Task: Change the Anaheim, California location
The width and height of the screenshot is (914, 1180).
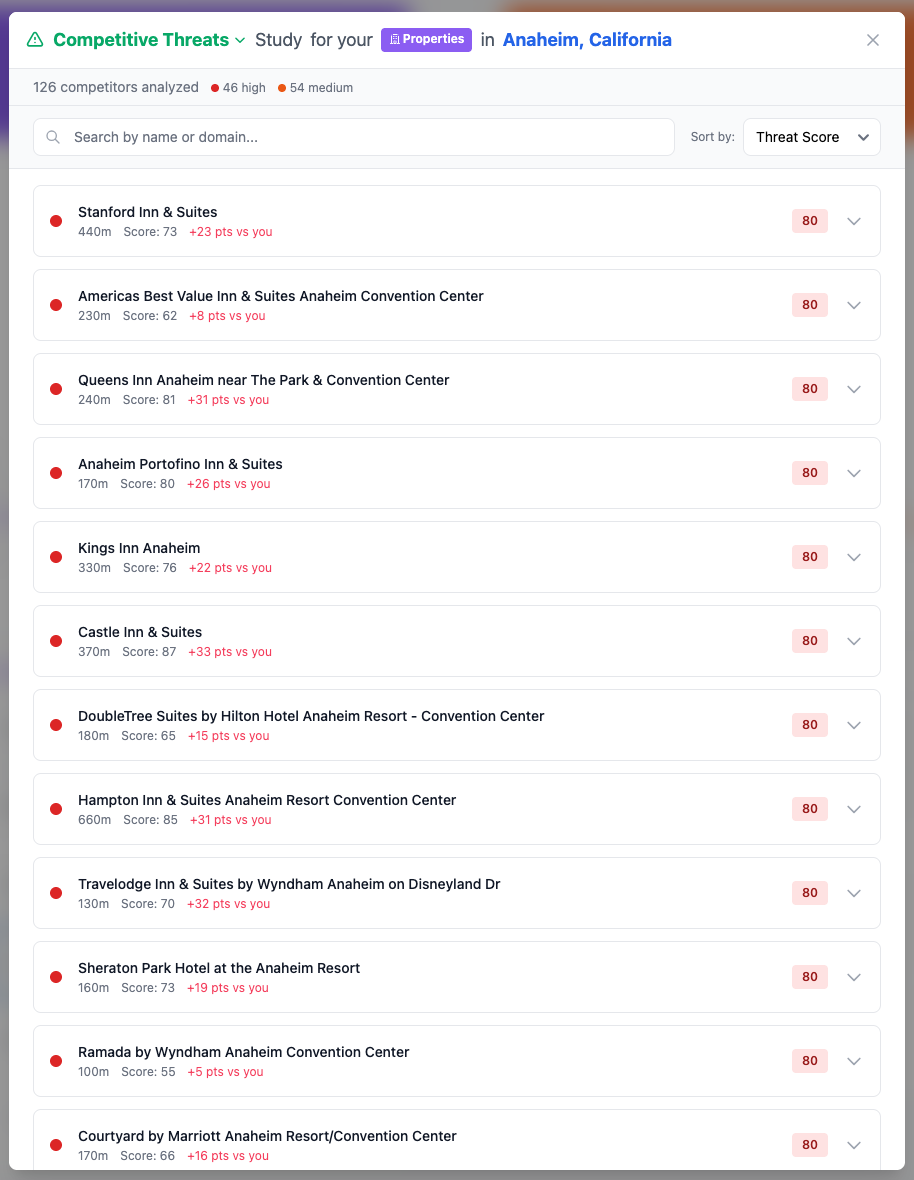Action: 587,40
